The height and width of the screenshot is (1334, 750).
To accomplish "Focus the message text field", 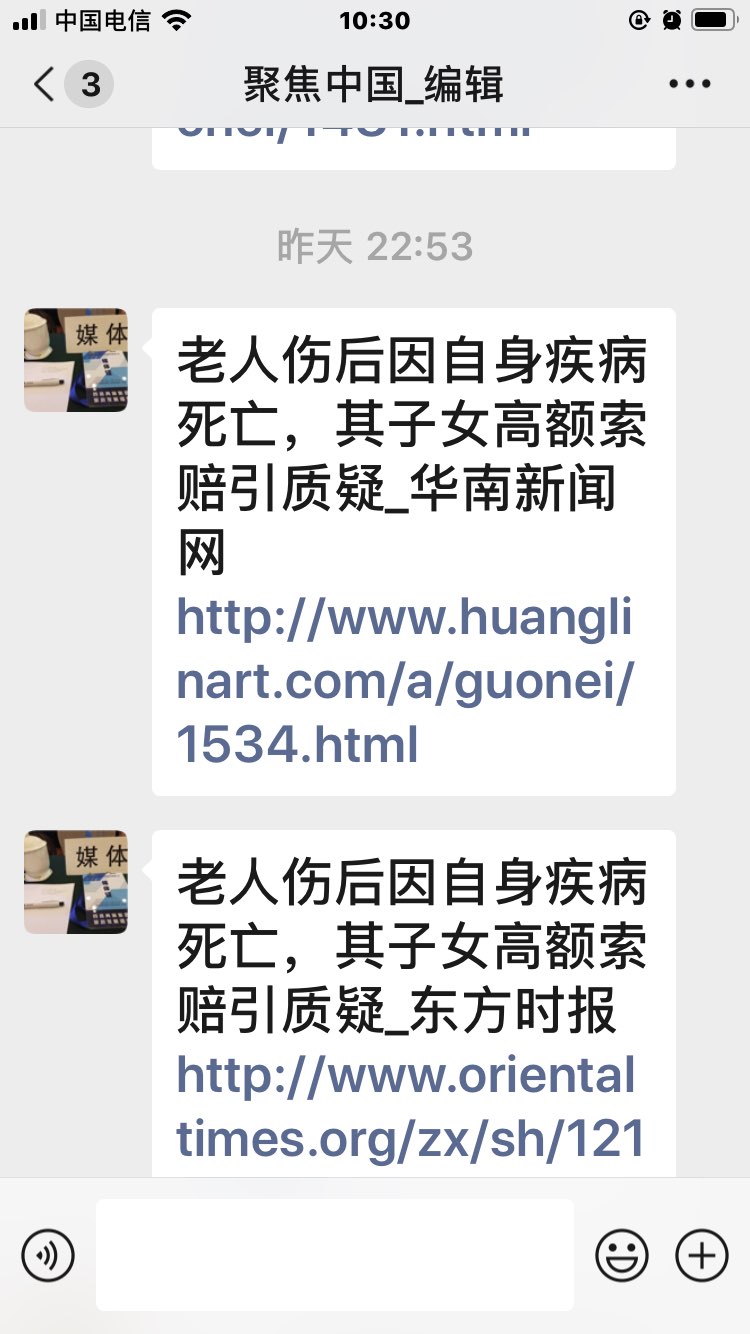I will [x=335, y=1255].
